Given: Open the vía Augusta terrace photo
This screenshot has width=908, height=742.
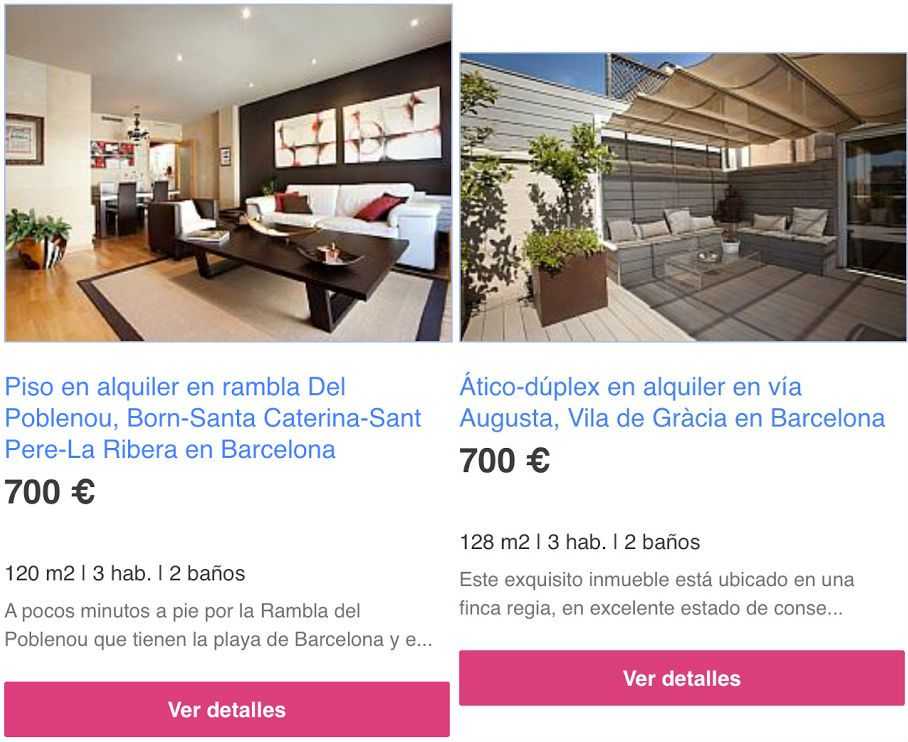Looking at the screenshot, I should point(683,197).
